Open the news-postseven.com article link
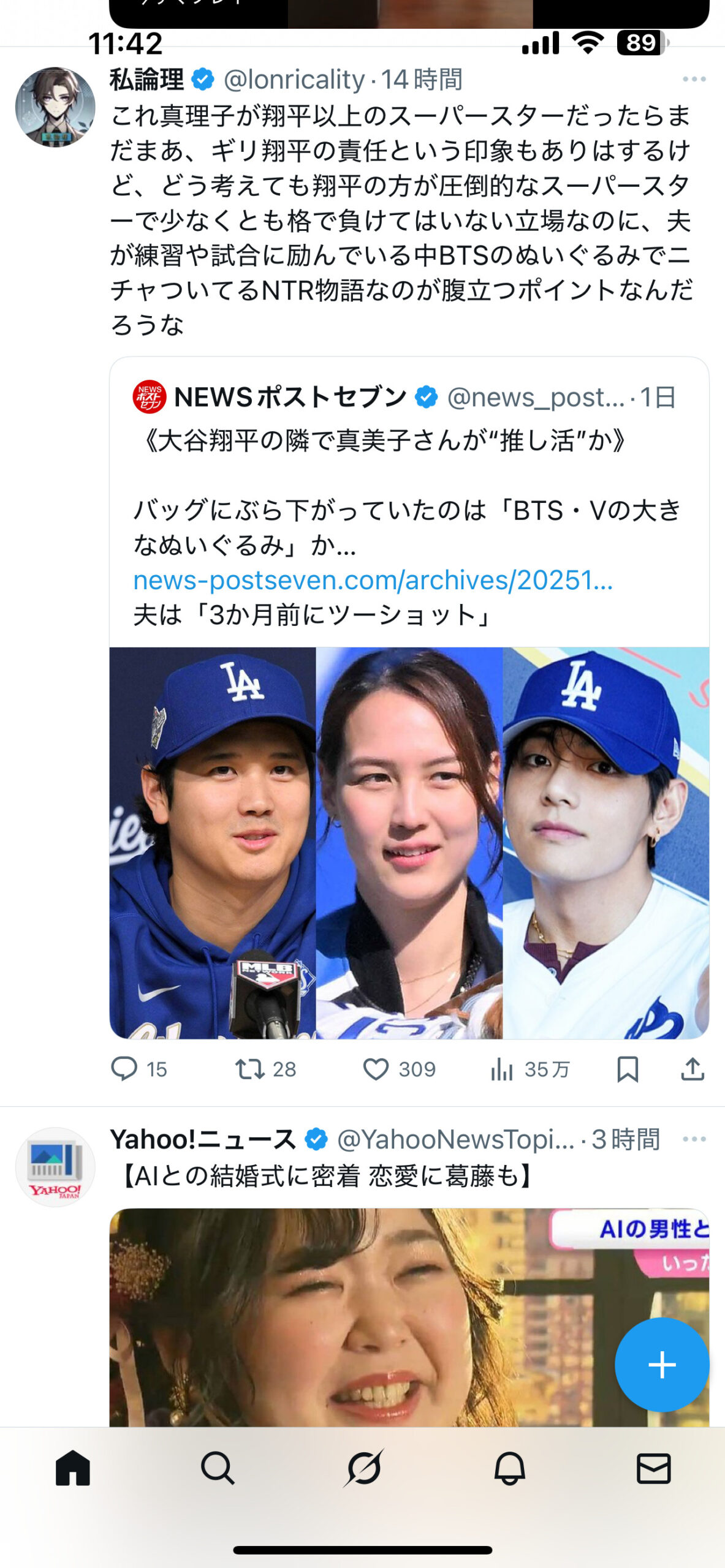Viewport: 725px width, 1568px height. [x=373, y=580]
